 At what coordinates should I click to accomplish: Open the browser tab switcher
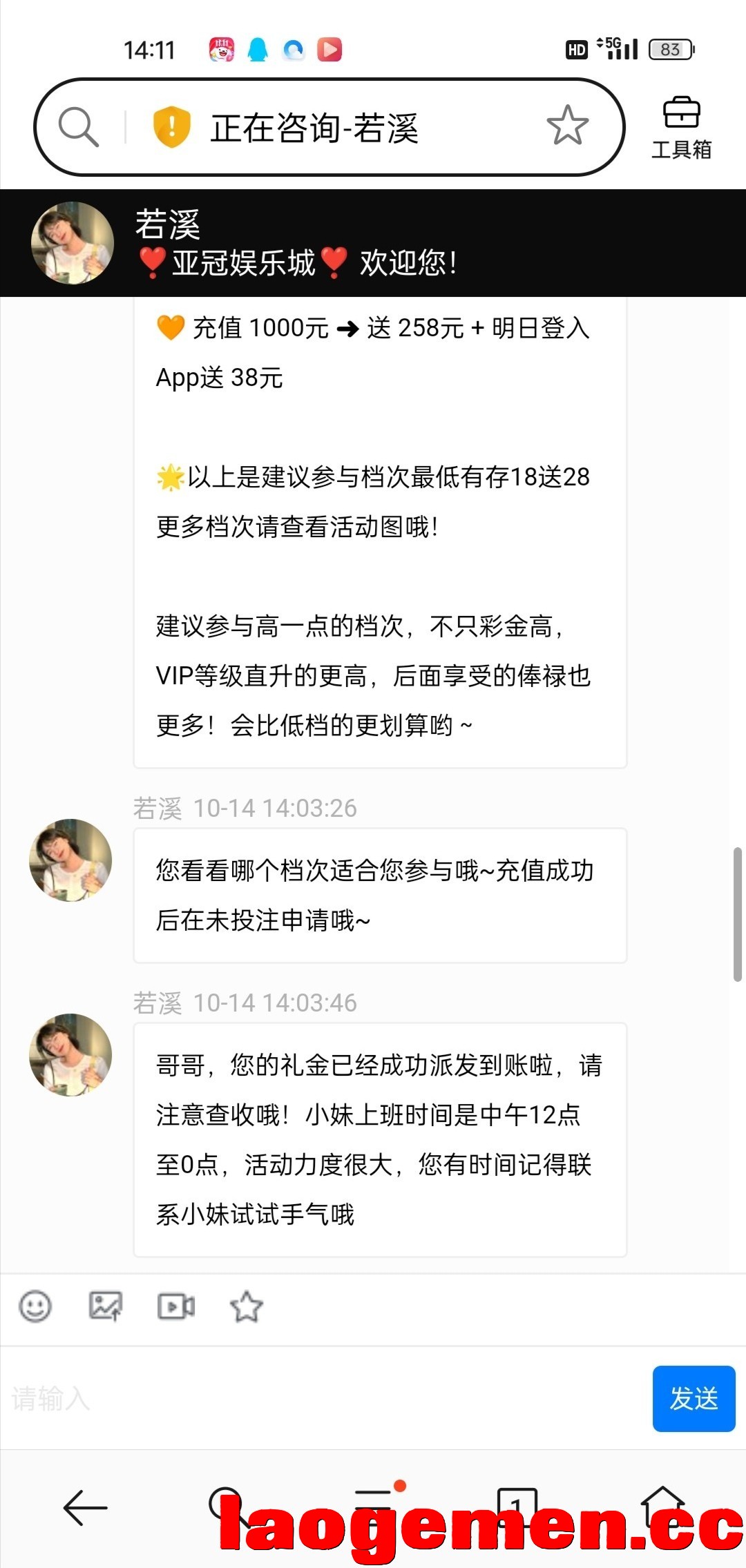click(x=517, y=1507)
